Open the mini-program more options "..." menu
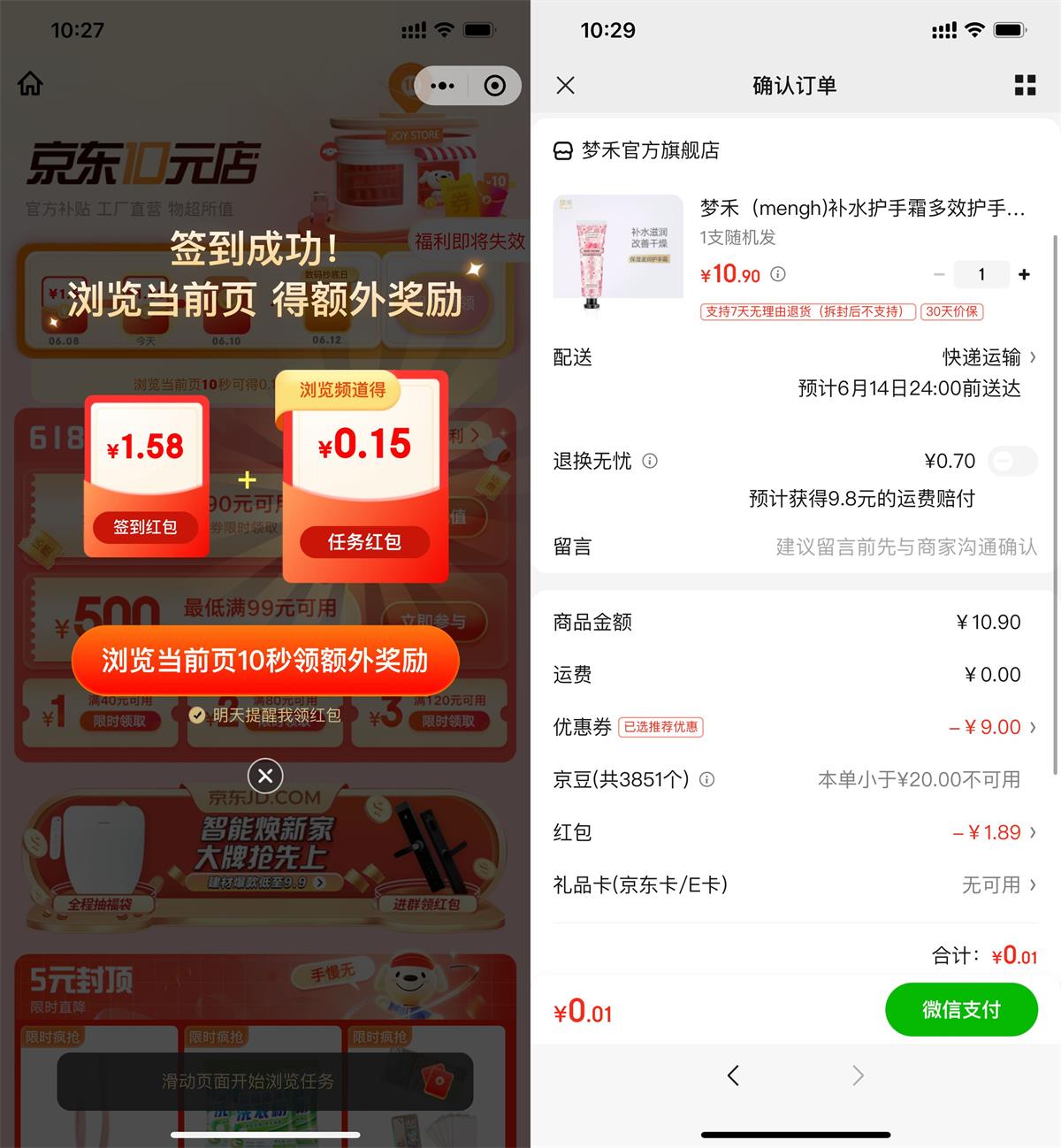This screenshot has width=1061, height=1148. point(440,85)
